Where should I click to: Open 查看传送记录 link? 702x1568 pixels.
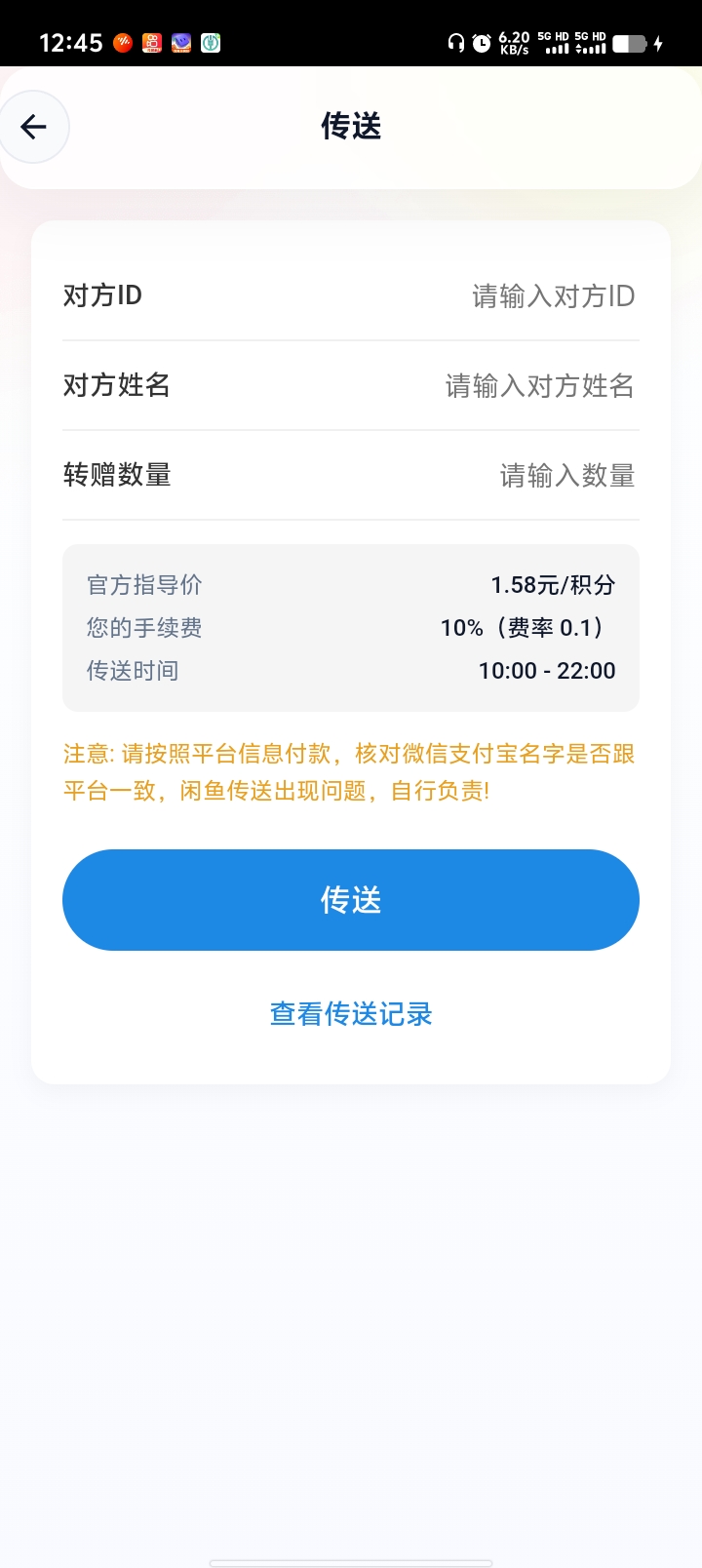[x=351, y=1014]
